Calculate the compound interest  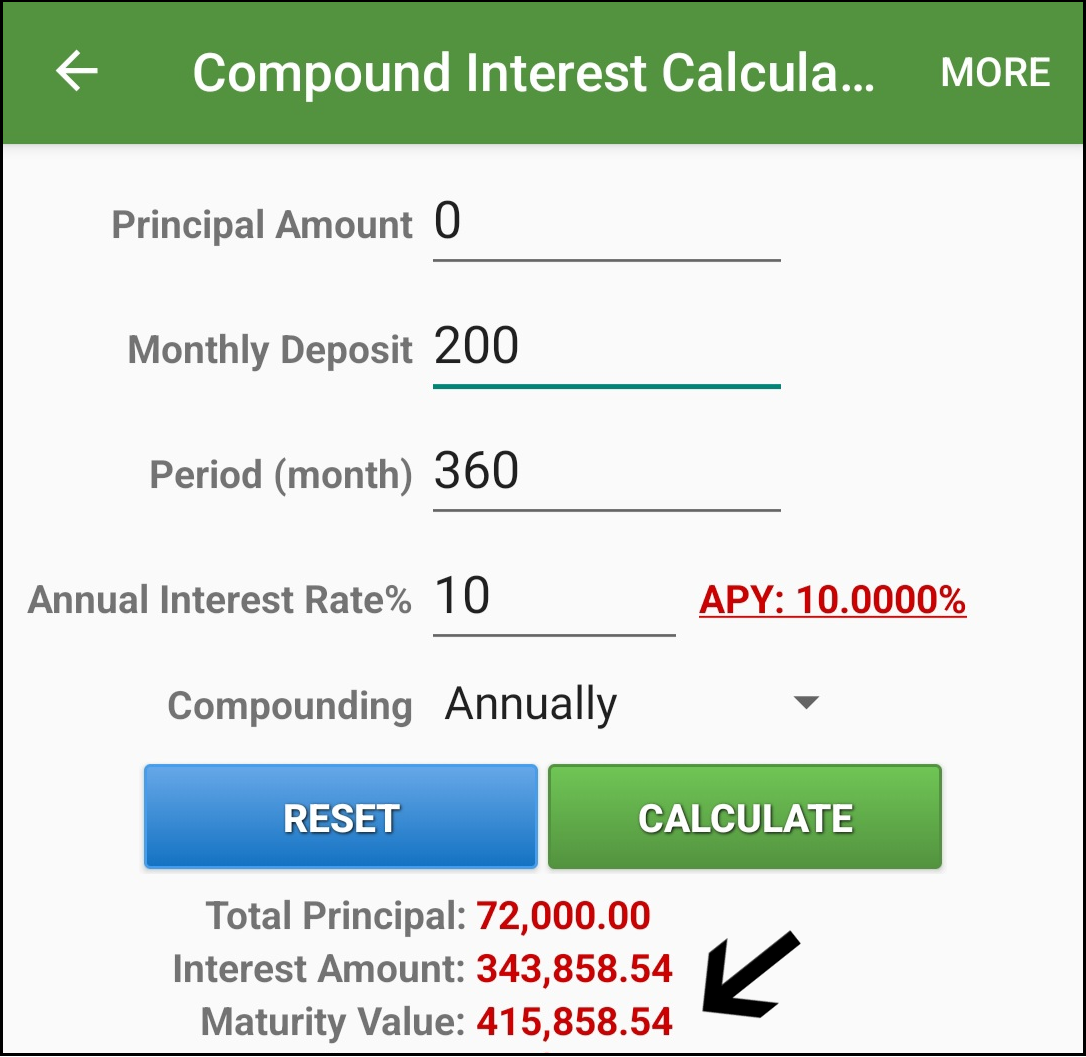745,818
